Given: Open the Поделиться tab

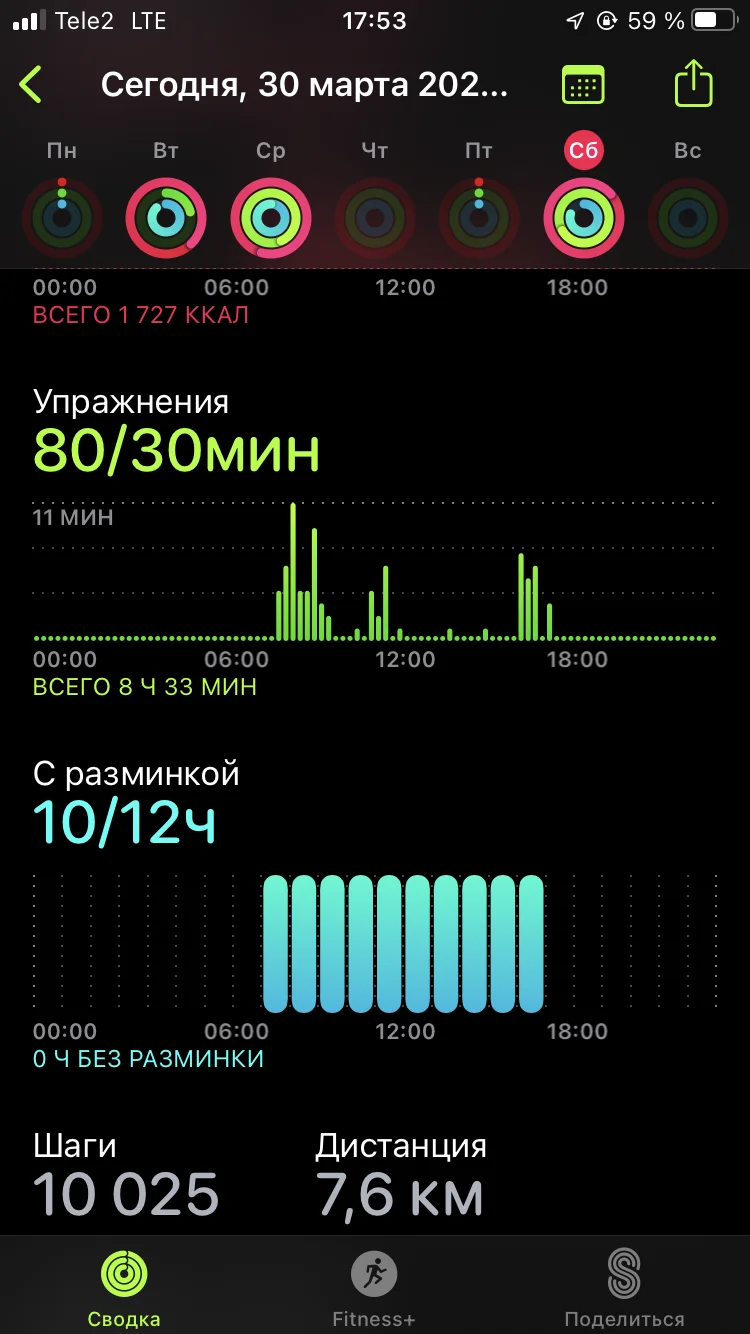Looking at the screenshot, I should point(624,1287).
